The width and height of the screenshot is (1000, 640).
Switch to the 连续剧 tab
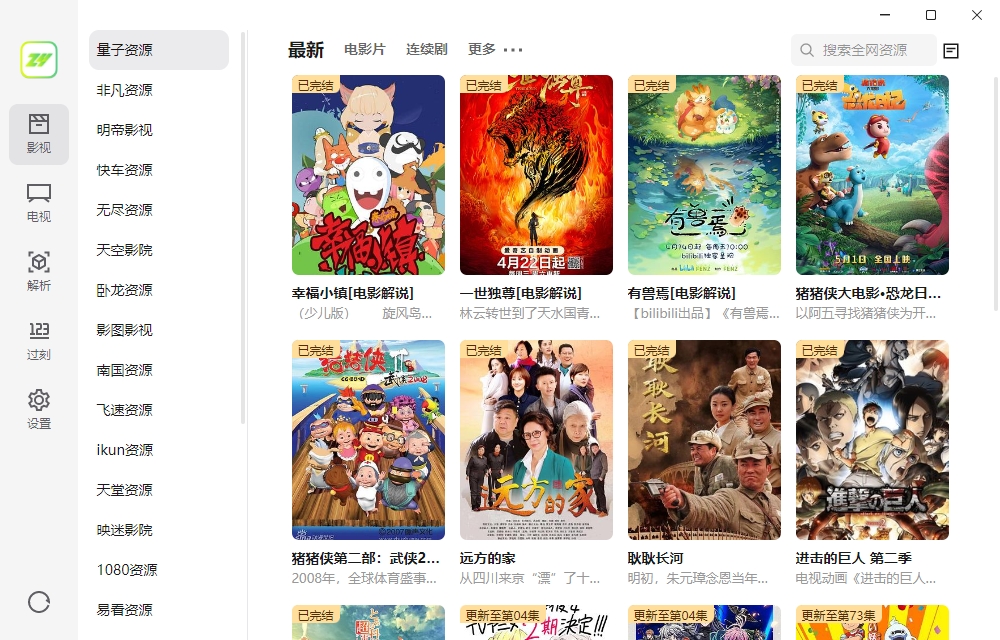pyautogui.click(x=426, y=49)
